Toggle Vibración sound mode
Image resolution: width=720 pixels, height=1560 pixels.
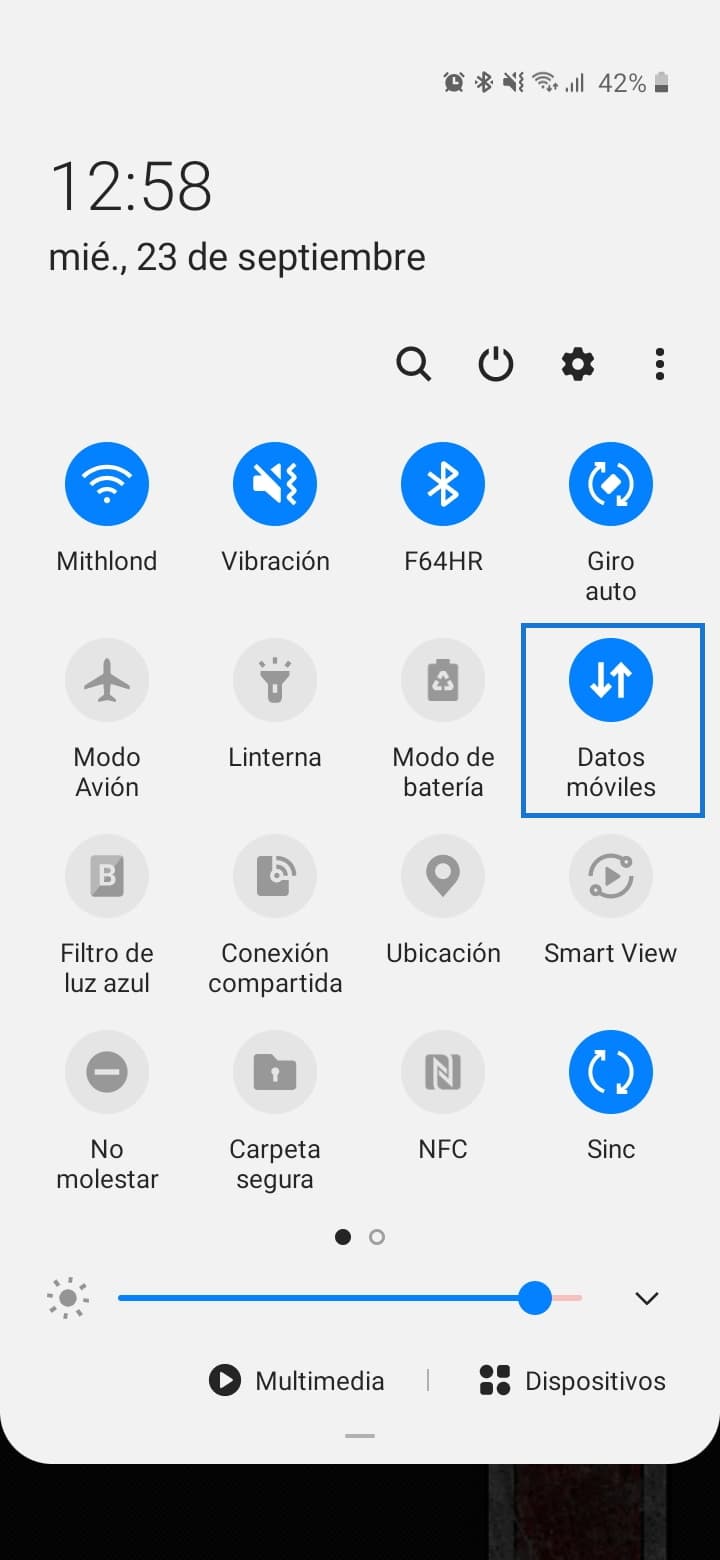click(x=275, y=484)
